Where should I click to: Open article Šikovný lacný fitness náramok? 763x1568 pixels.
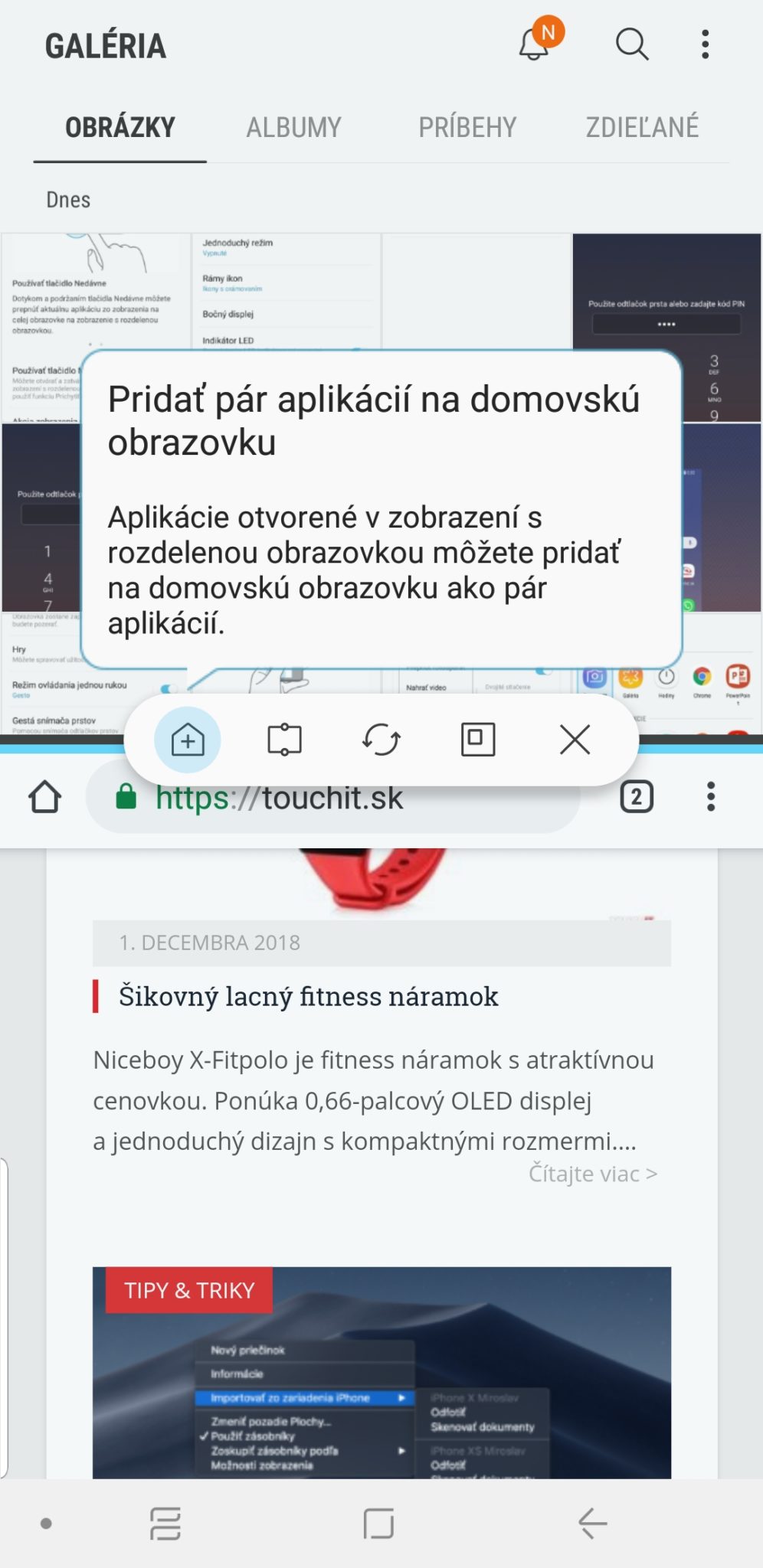[308, 996]
